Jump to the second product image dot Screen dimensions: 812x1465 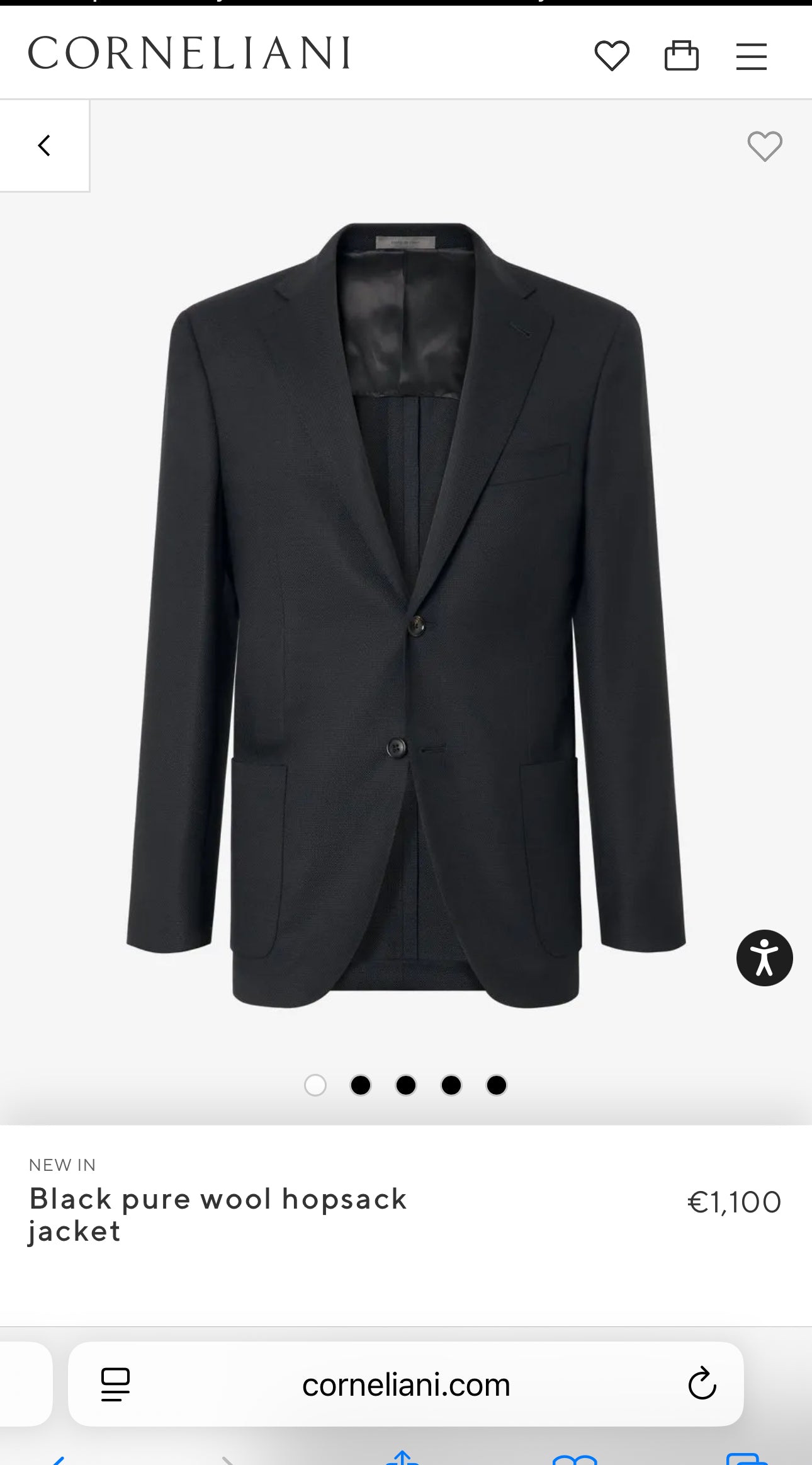tap(361, 1085)
